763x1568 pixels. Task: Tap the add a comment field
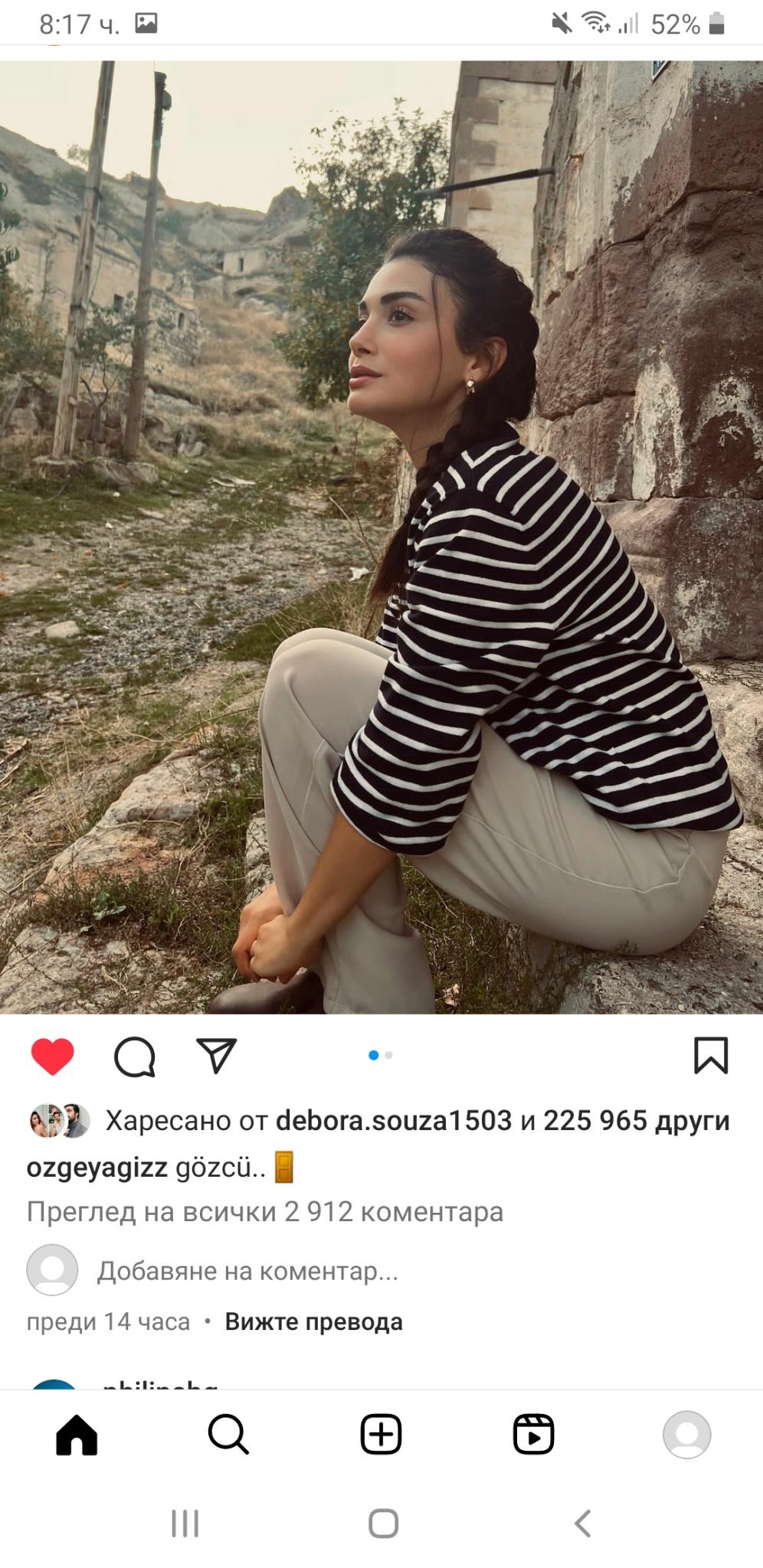click(247, 1271)
